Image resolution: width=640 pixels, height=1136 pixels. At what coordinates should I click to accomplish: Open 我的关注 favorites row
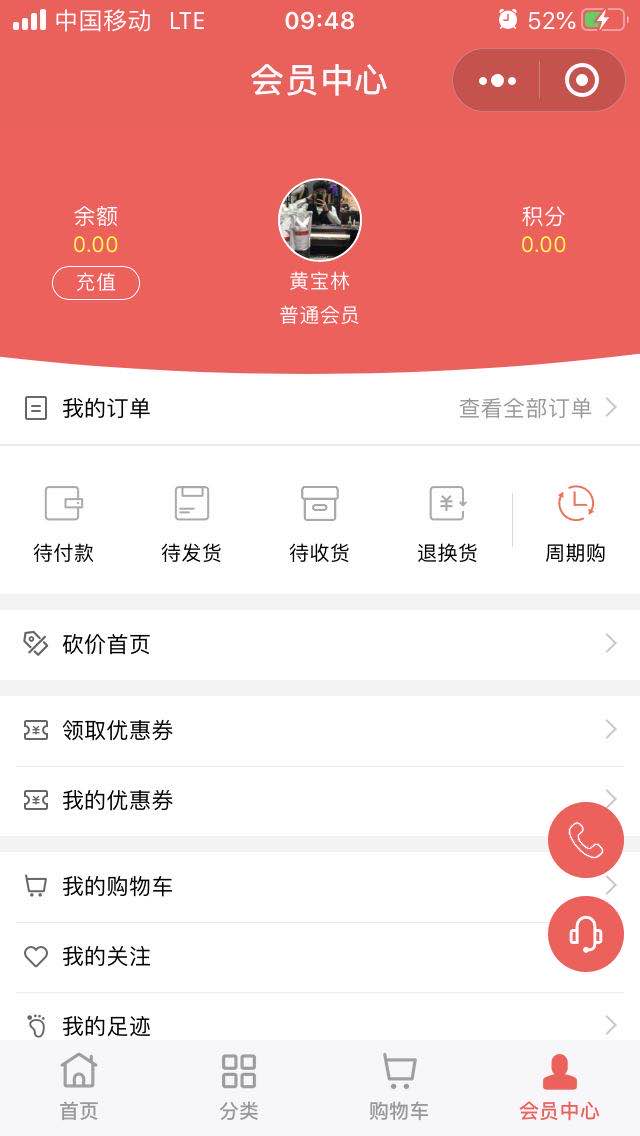280,957
